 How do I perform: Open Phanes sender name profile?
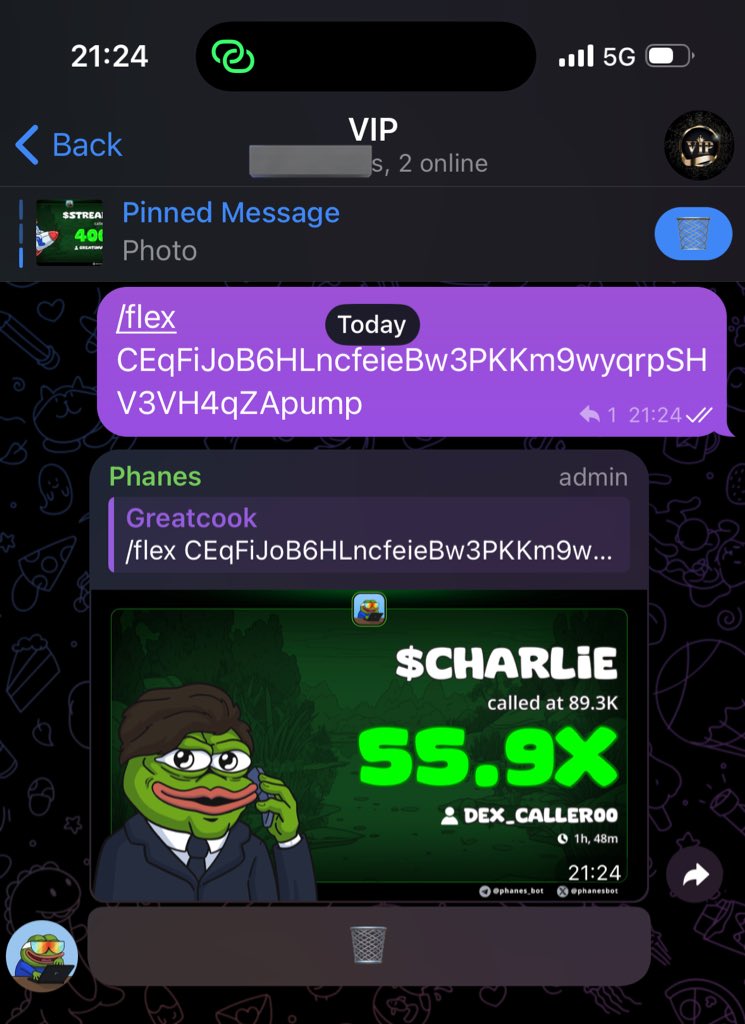click(155, 477)
